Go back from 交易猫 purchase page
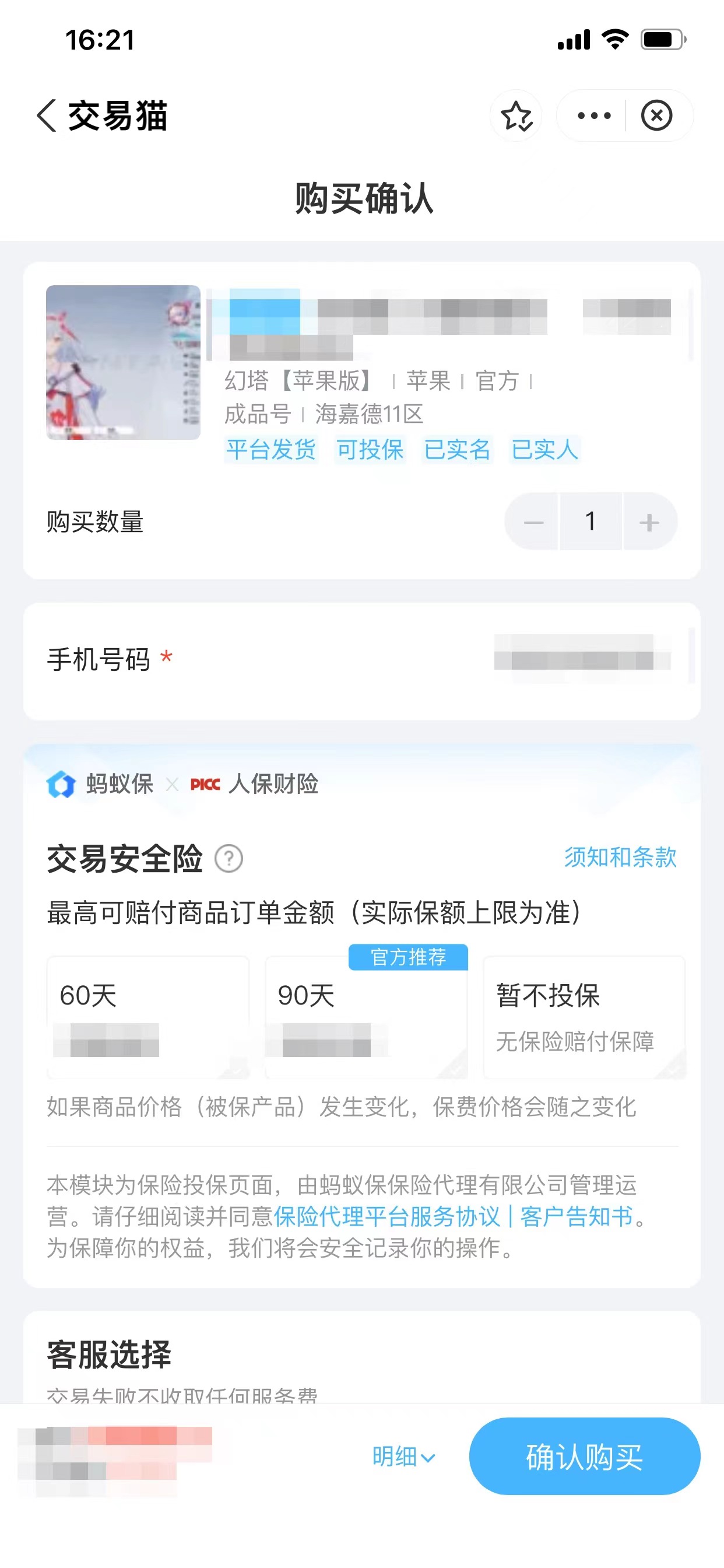Screen dimensions: 724x1568 (46, 115)
